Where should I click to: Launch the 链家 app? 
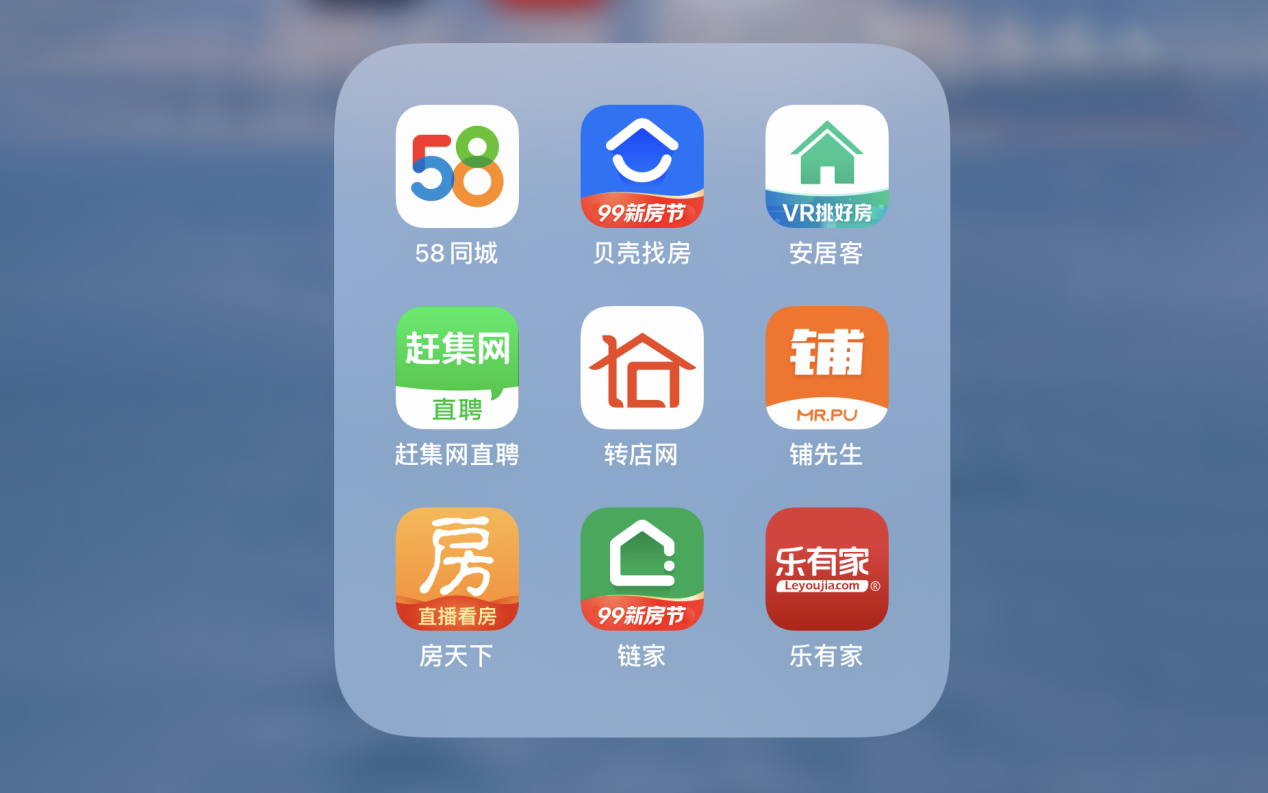point(642,568)
